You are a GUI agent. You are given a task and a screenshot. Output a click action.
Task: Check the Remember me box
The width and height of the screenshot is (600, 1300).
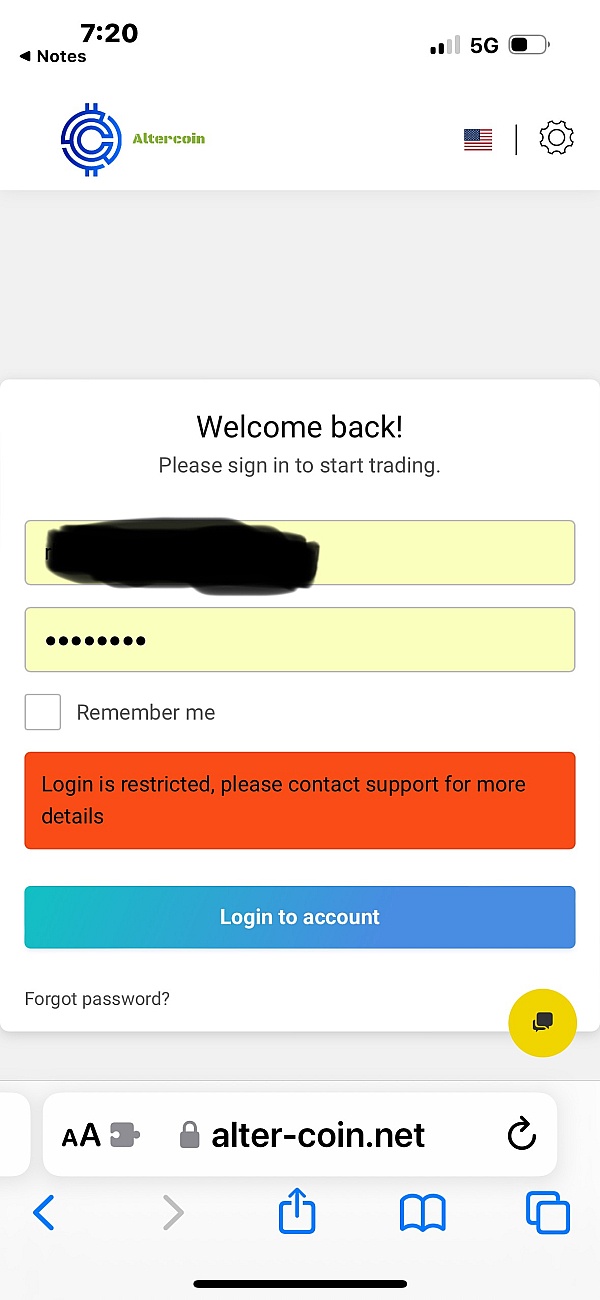click(43, 712)
